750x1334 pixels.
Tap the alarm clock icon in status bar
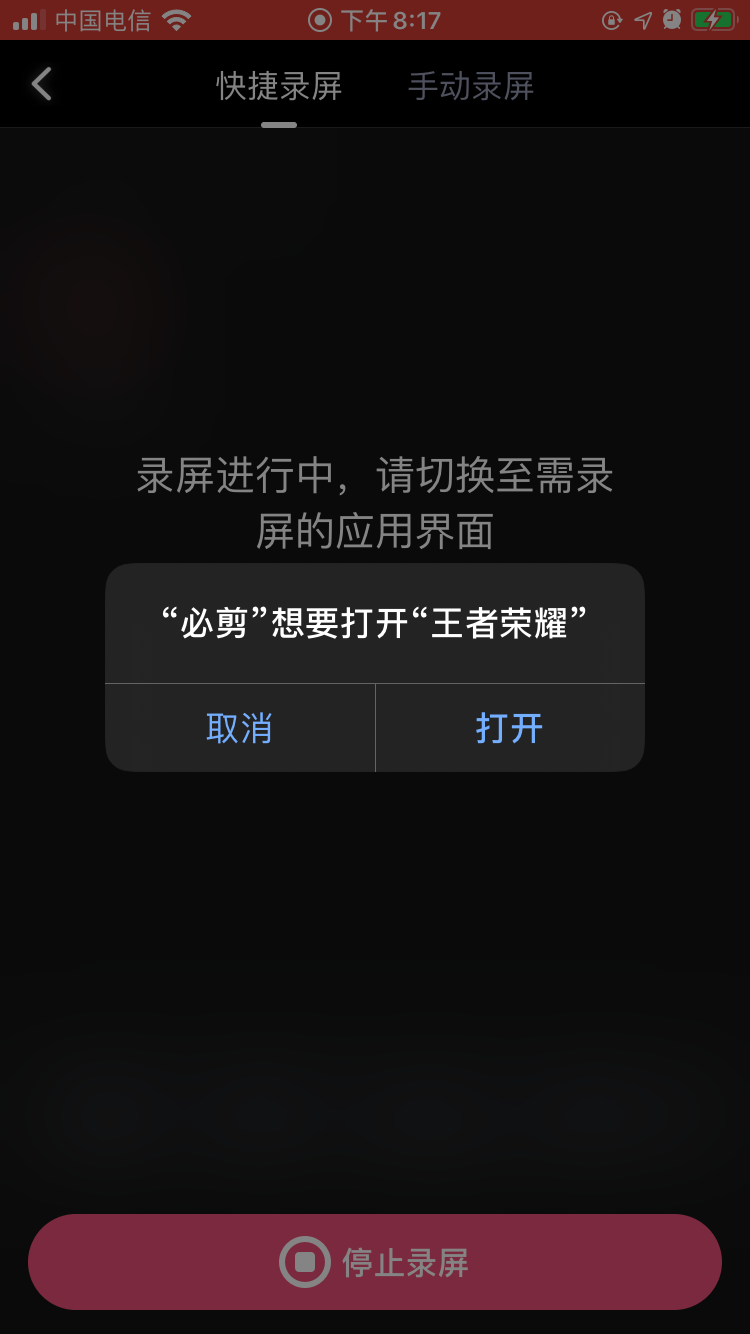pyautogui.click(x=671, y=17)
